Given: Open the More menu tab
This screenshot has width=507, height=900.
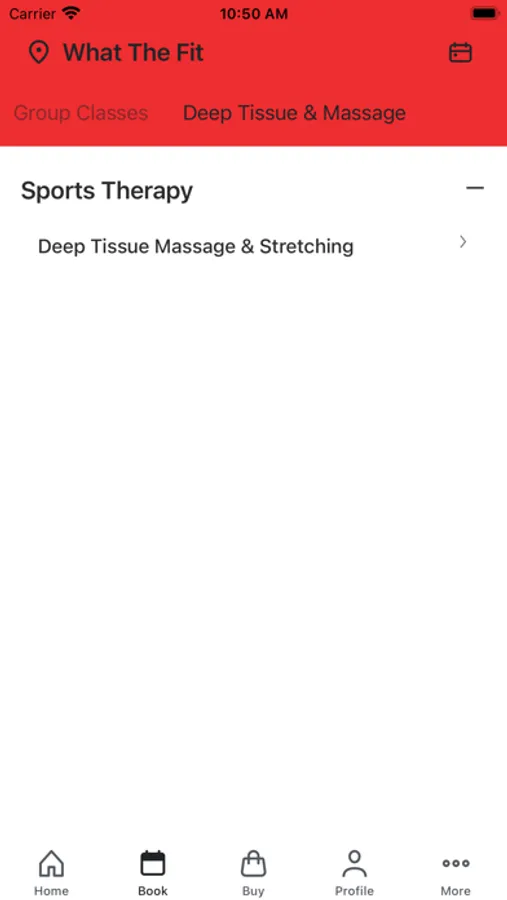Looking at the screenshot, I should pos(455,873).
